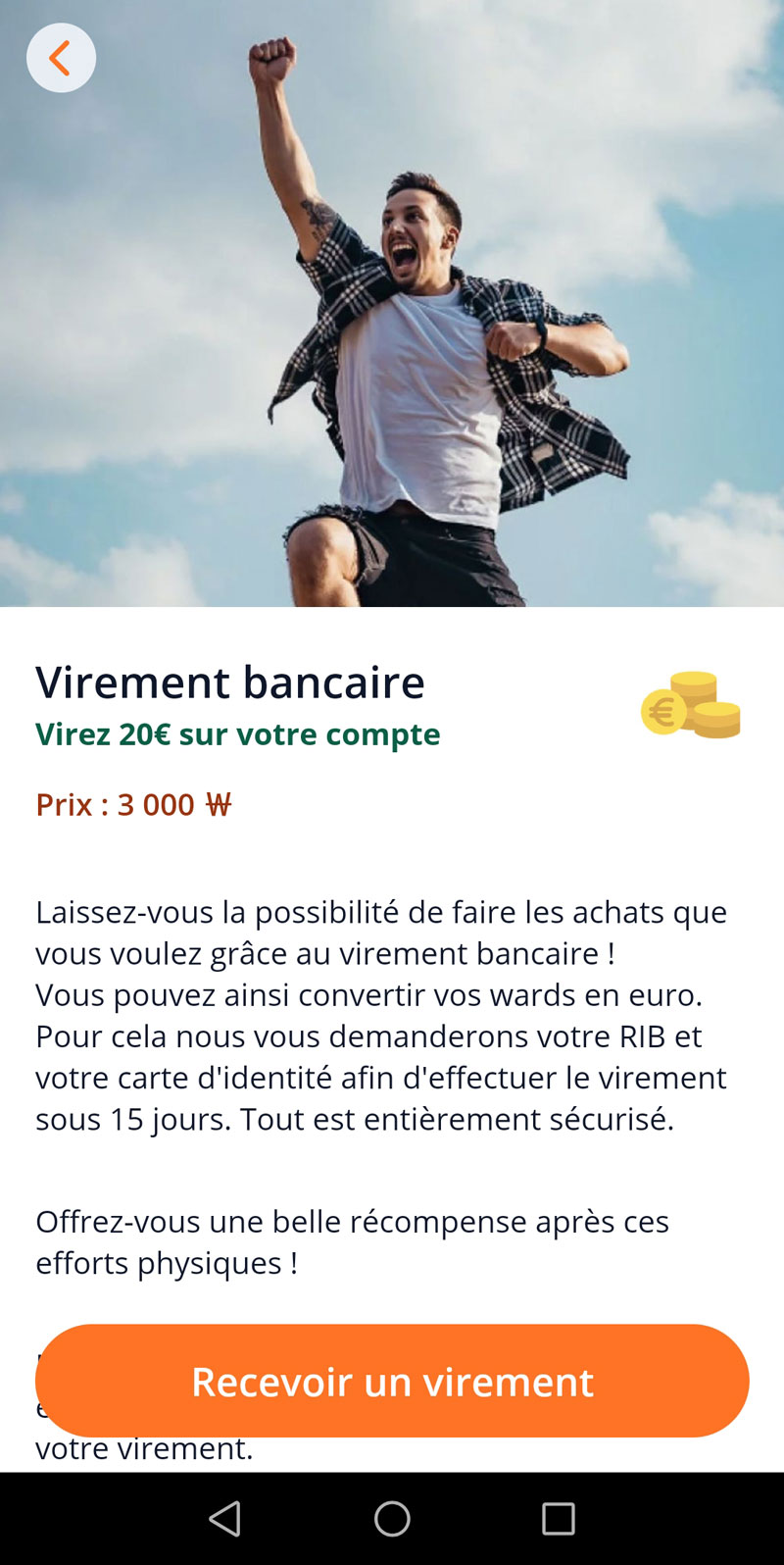
Task: Go back using the orange arrow
Action: point(61,58)
